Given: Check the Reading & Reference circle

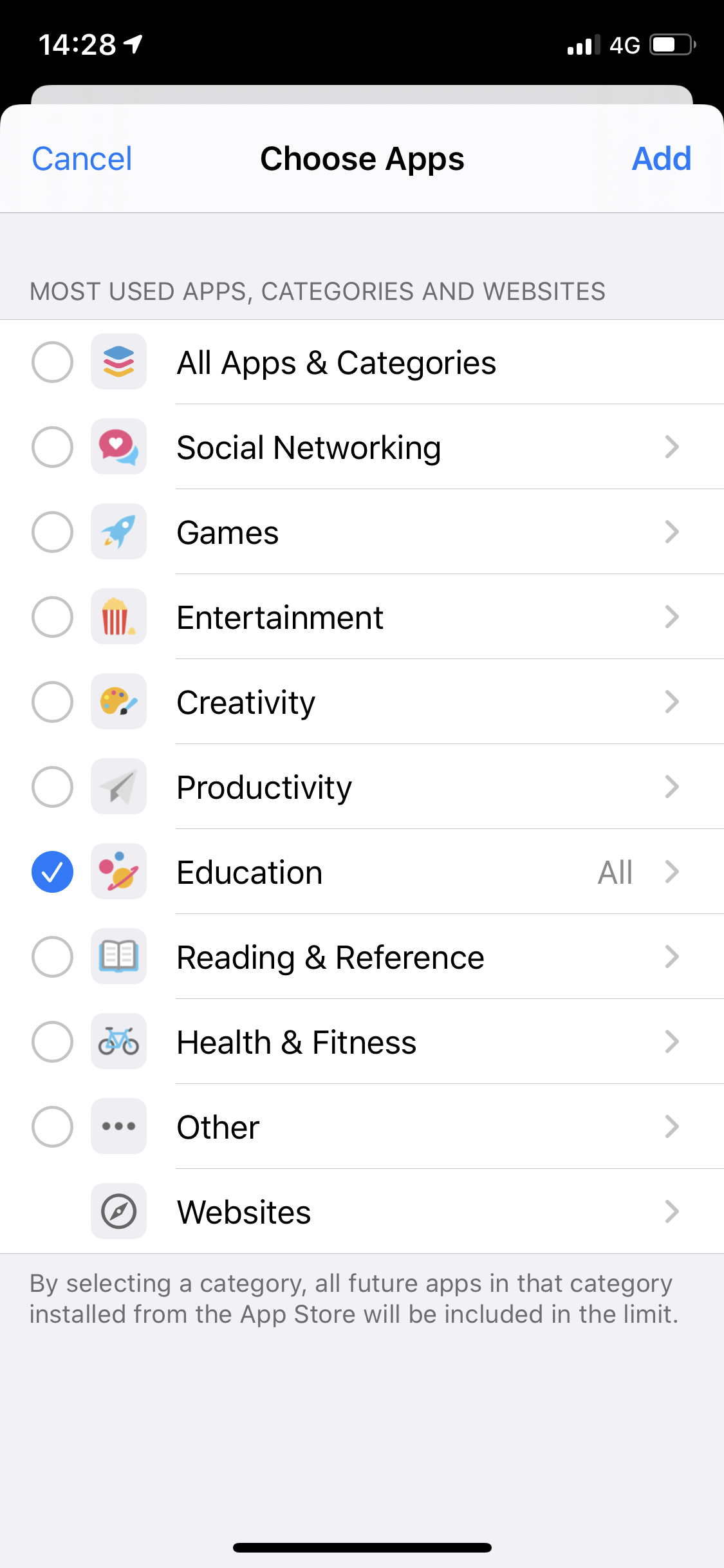Looking at the screenshot, I should (x=52, y=957).
